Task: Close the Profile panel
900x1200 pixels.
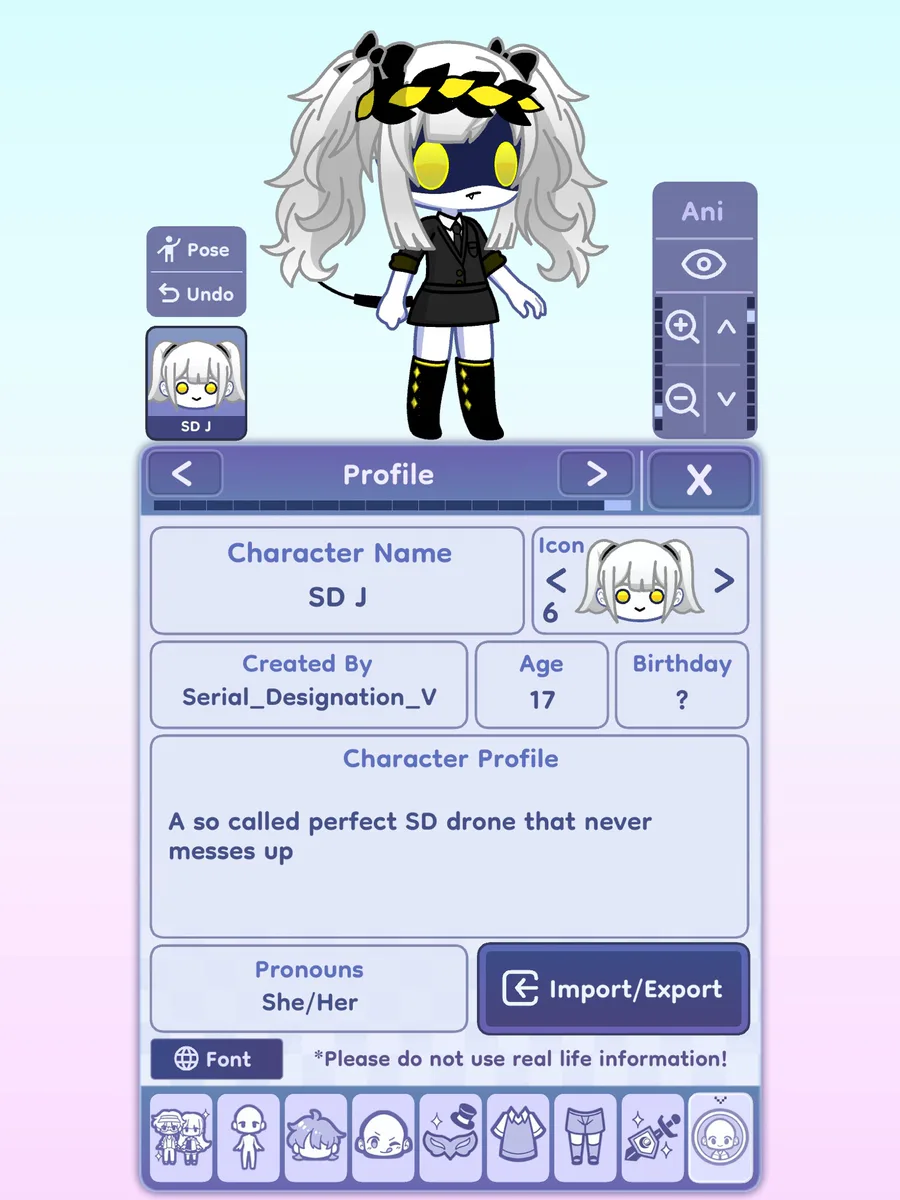Action: click(x=699, y=480)
